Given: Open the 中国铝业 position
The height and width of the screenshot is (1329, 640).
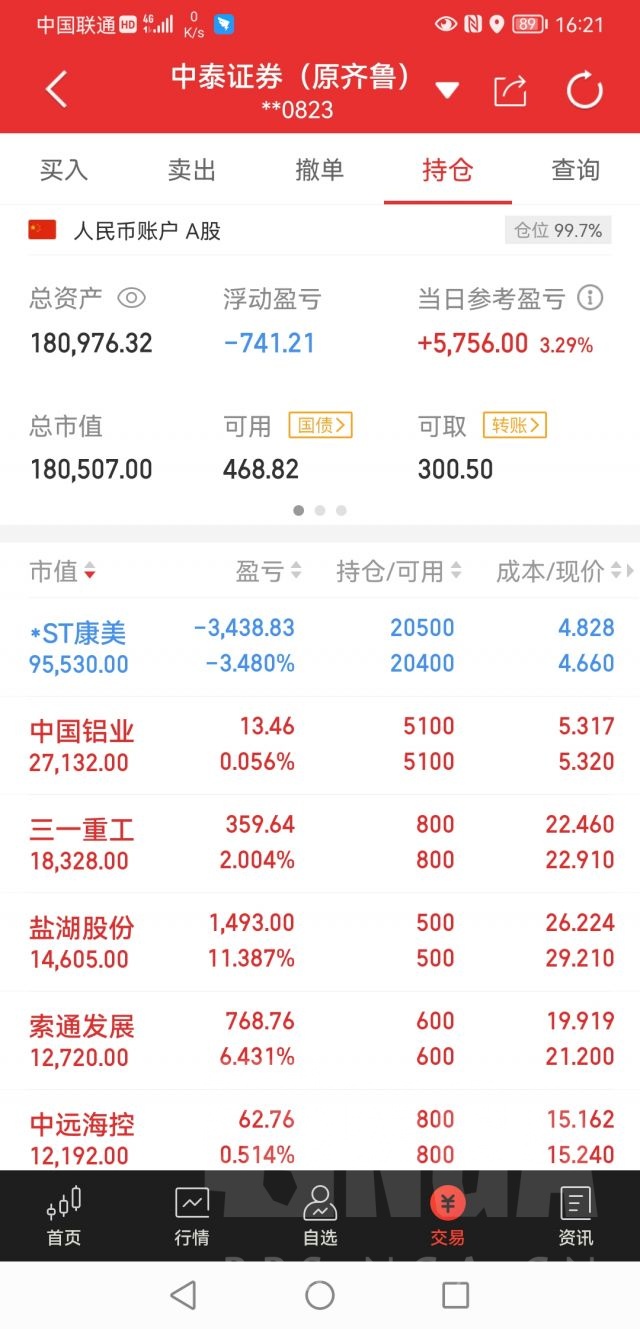Looking at the screenshot, I should pyautogui.click(x=320, y=746).
